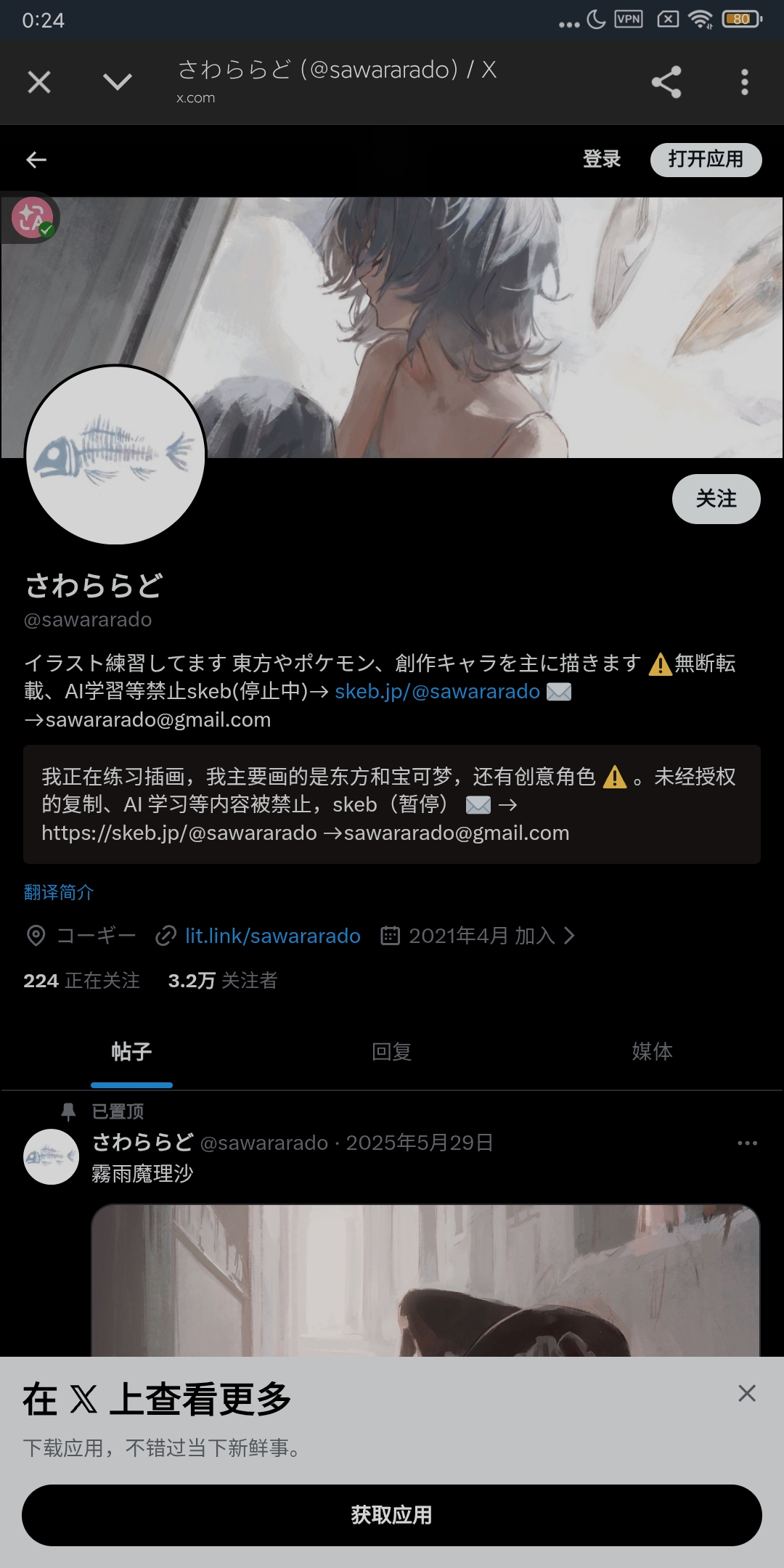This screenshot has width=784, height=1568.
Task: Open the browser overflow menu
Action: 744,82
